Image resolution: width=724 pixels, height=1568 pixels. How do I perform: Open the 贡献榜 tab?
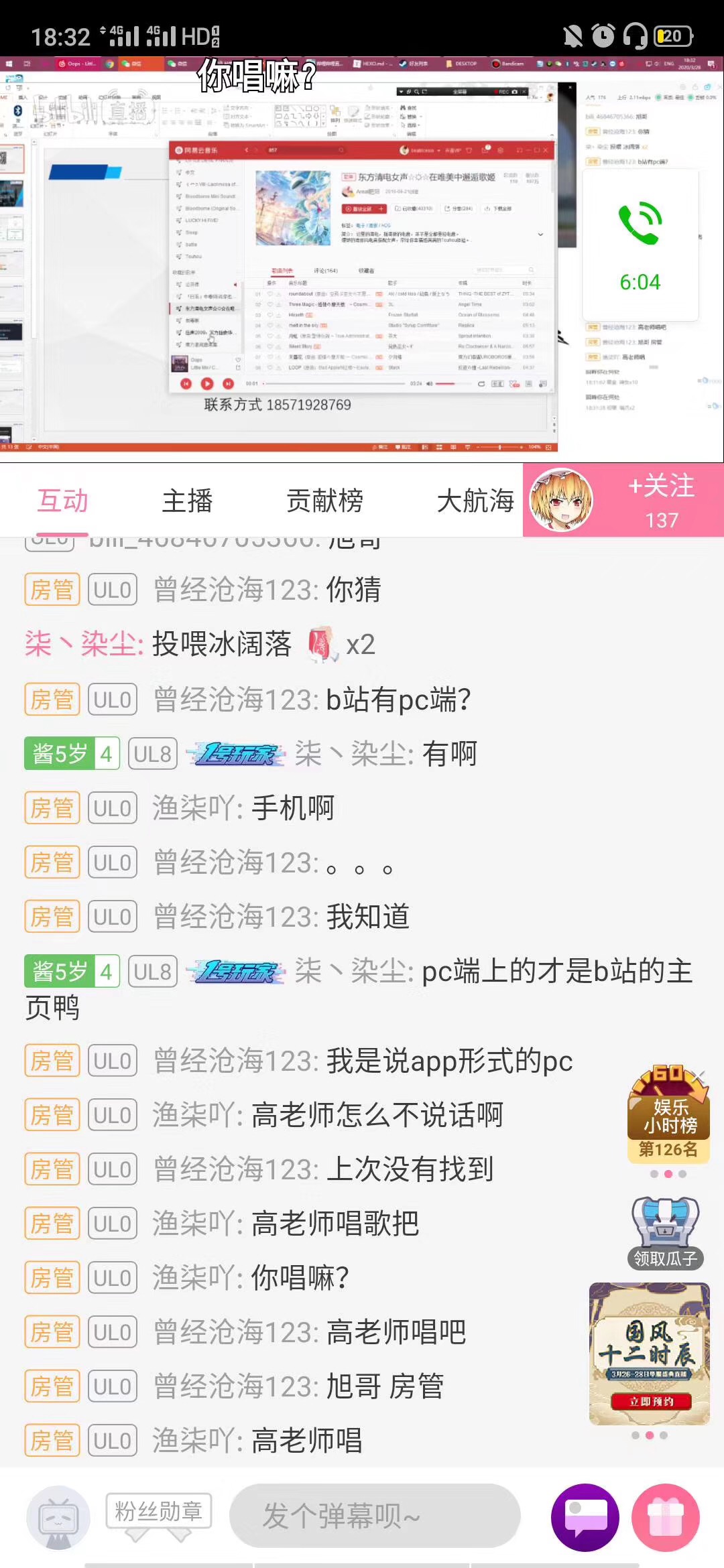pyautogui.click(x=324, y=501)
